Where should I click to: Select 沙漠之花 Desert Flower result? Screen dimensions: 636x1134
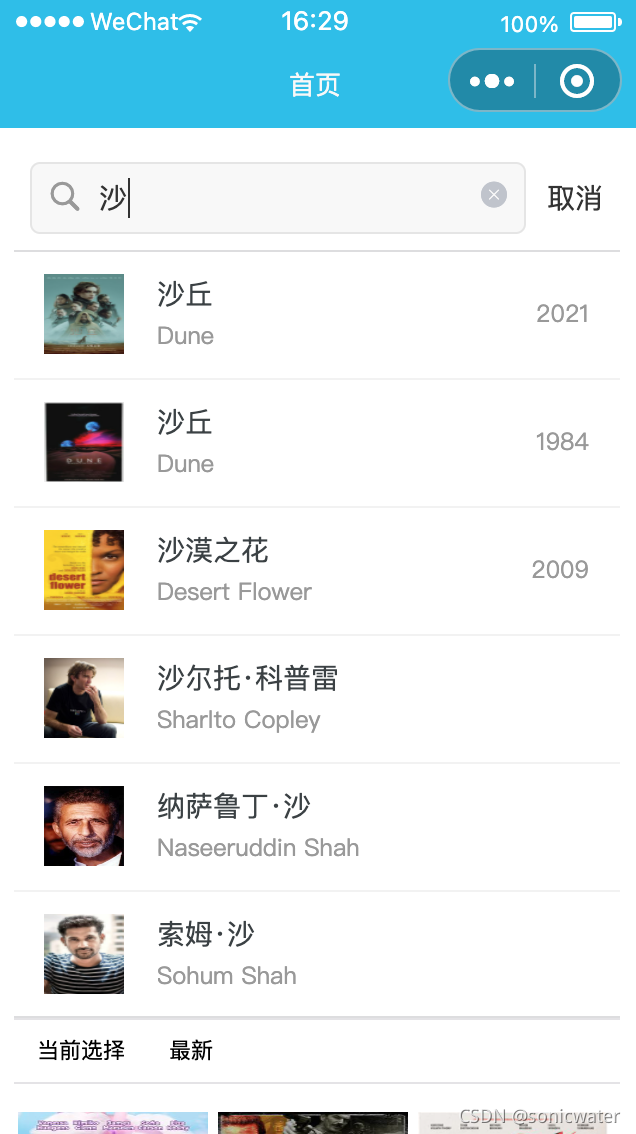(x=317, y=571)
